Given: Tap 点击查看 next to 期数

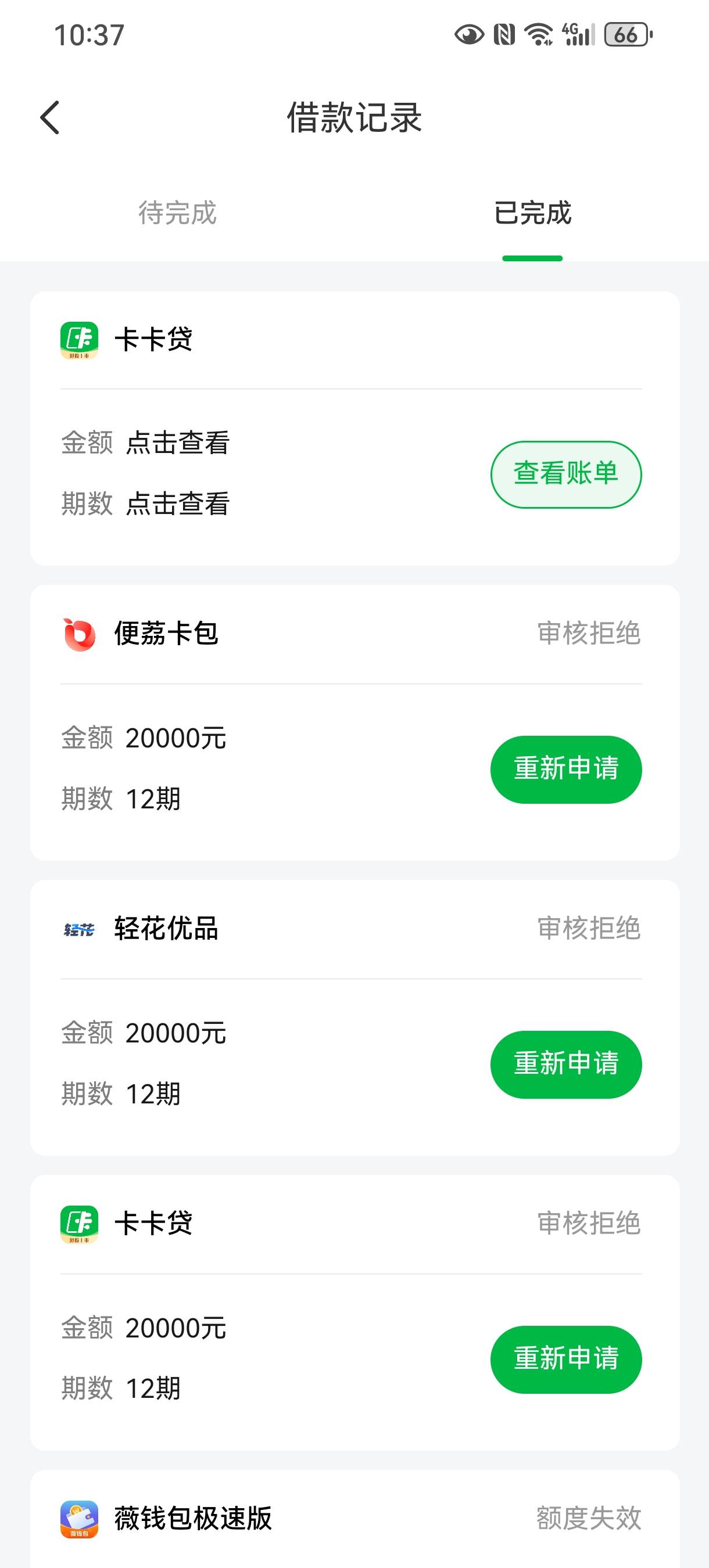Looking at the screenshot, I should (x=178, y=504).
